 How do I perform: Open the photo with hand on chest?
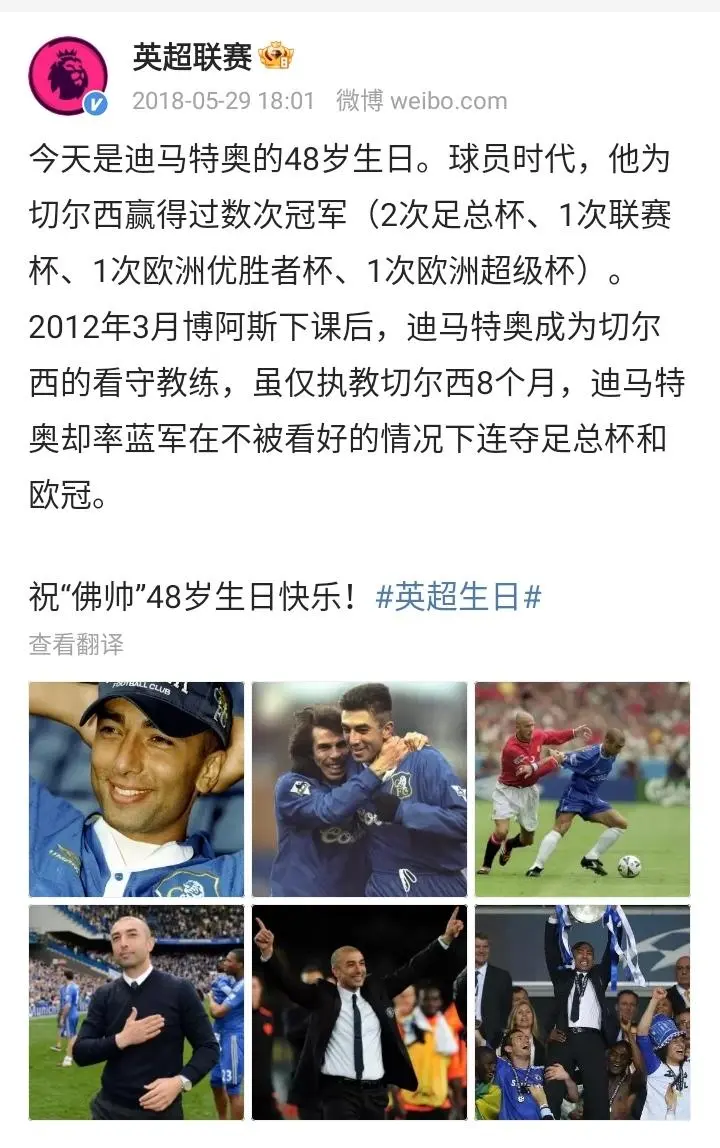pos(136,1012)
